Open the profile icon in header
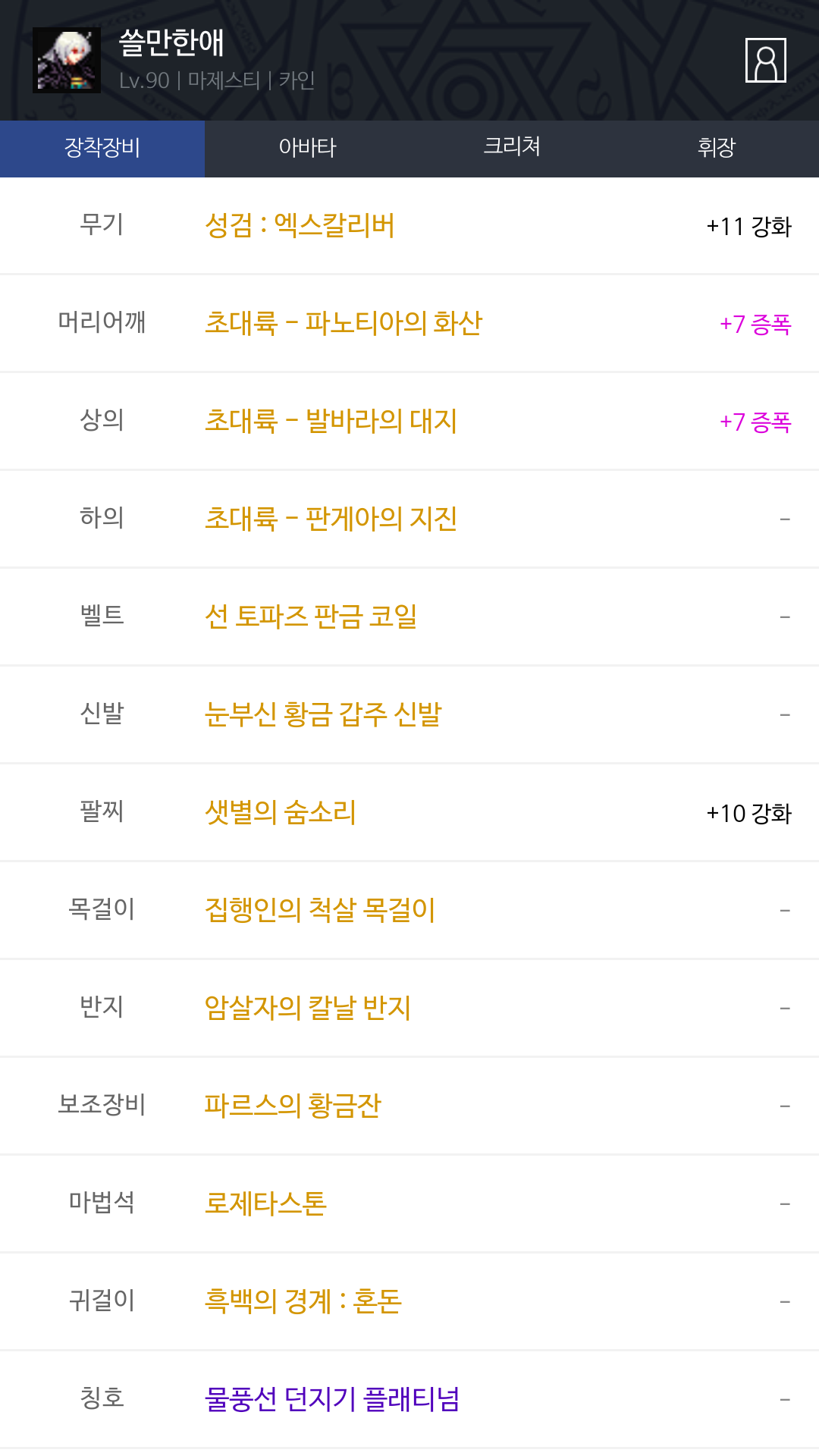The image size is (819, 1456). tap(765, 60)
